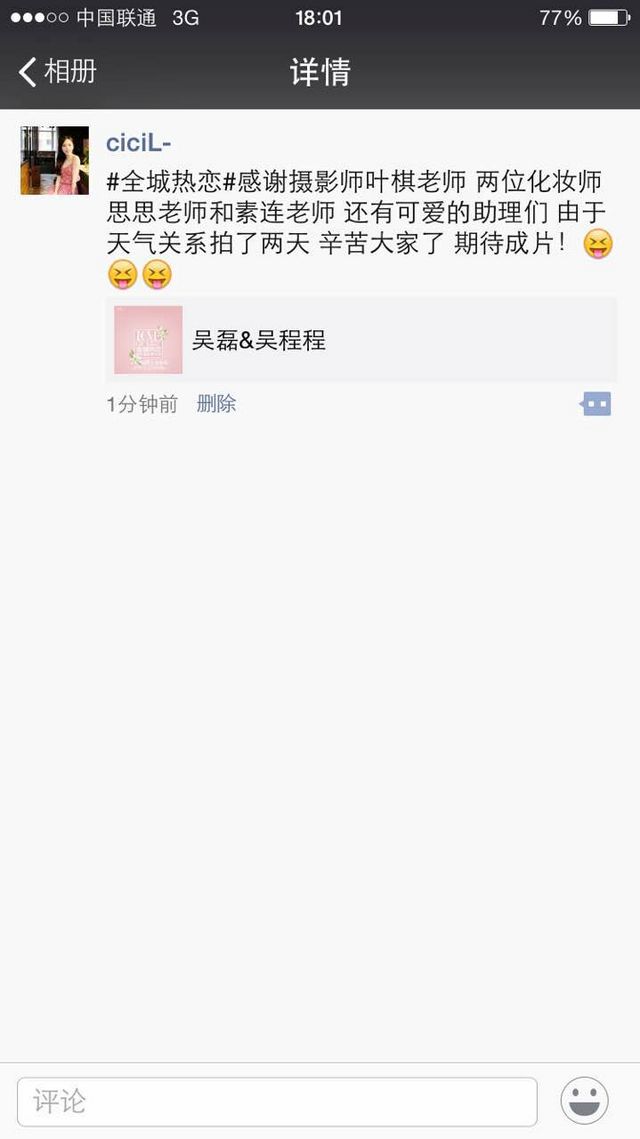Delete this post via 删除
Image resolution: width=640 pixels, height=1139 pixels.
tap(216, 404)
